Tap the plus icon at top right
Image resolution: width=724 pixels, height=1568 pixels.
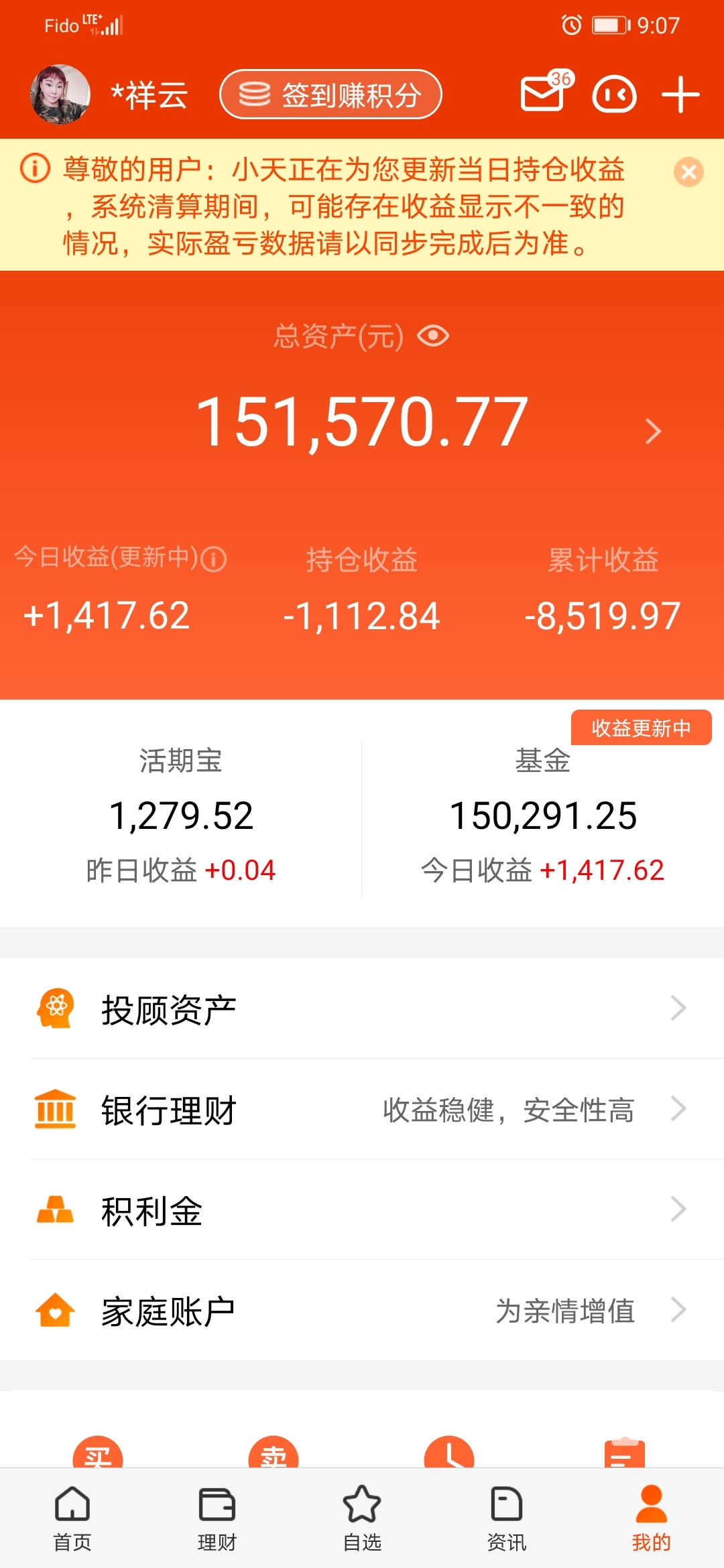point(680,95)
